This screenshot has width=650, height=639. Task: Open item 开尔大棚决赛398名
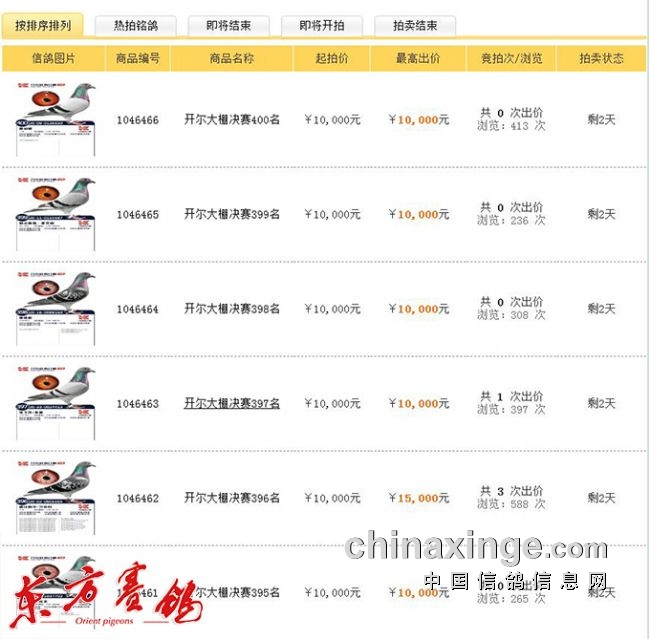tap(232, 309)
